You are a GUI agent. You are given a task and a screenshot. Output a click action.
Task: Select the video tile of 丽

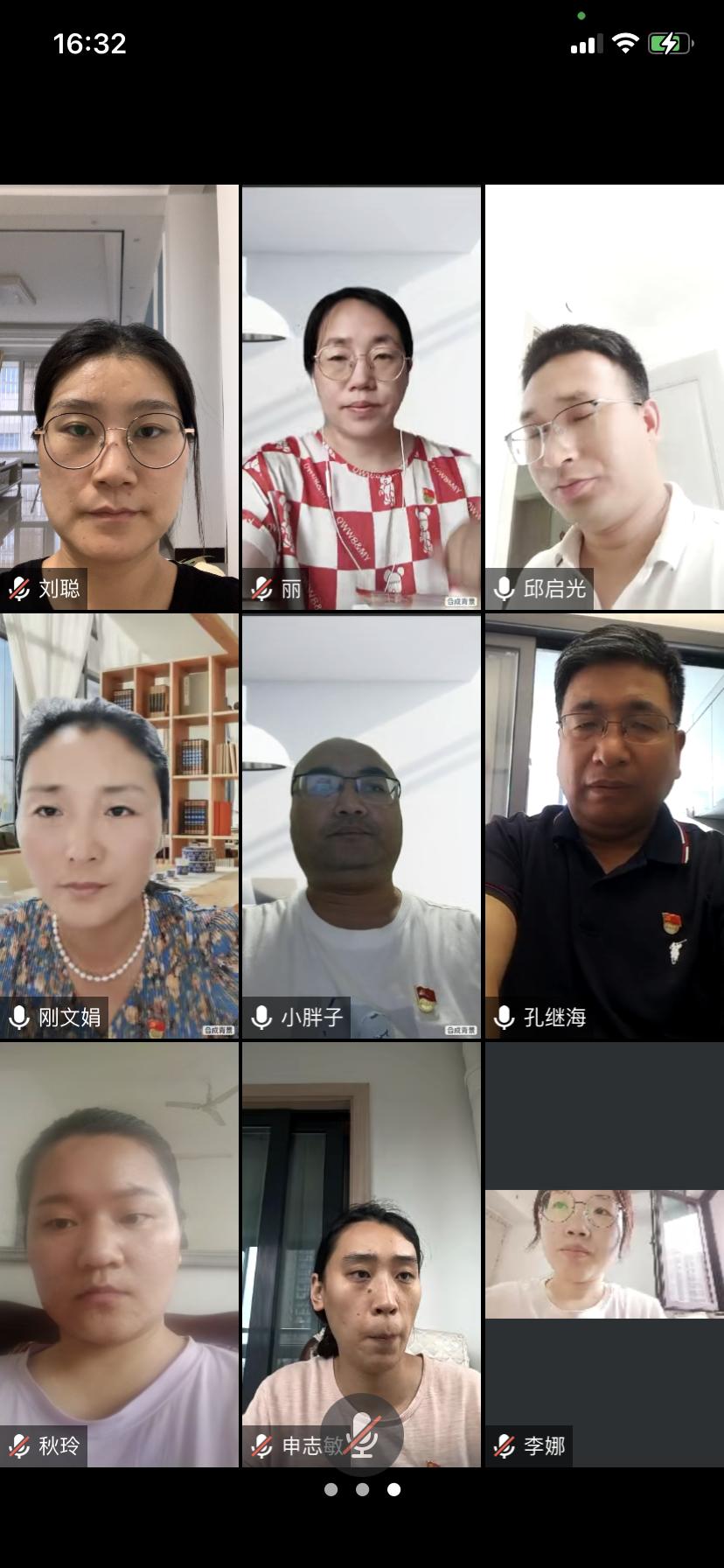[x=361, y=398]
